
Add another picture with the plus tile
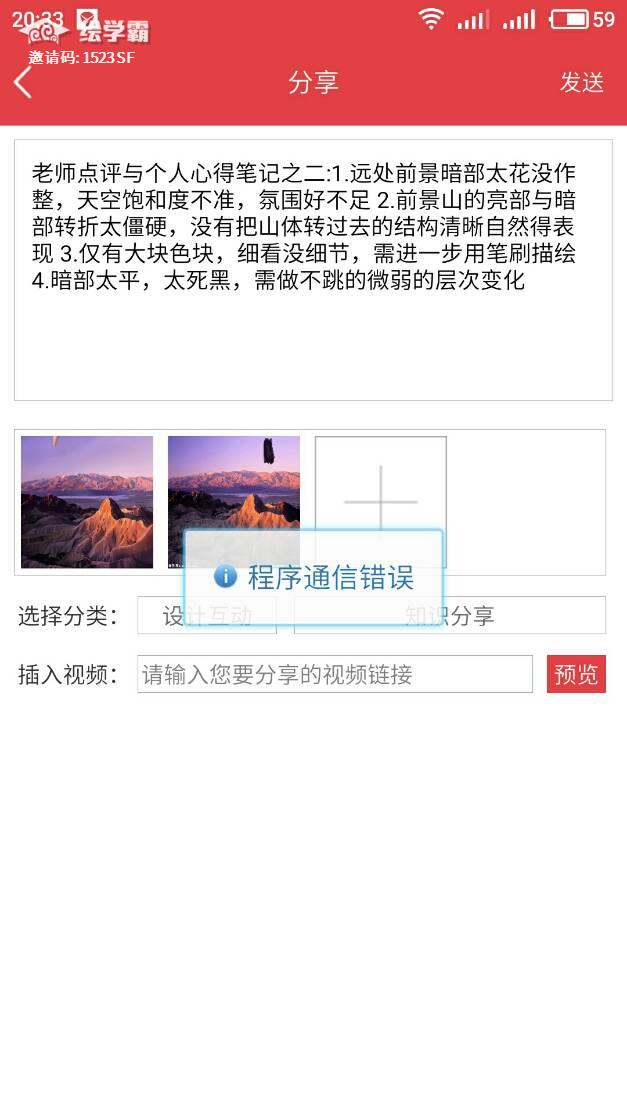click(381, 480)
